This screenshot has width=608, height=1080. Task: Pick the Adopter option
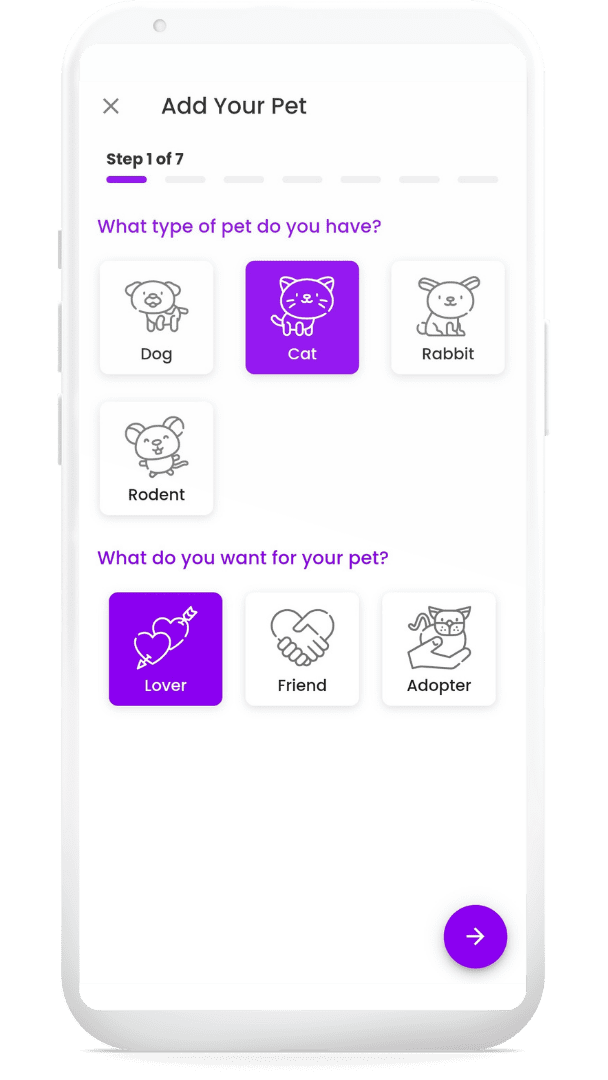click(439, 649)
